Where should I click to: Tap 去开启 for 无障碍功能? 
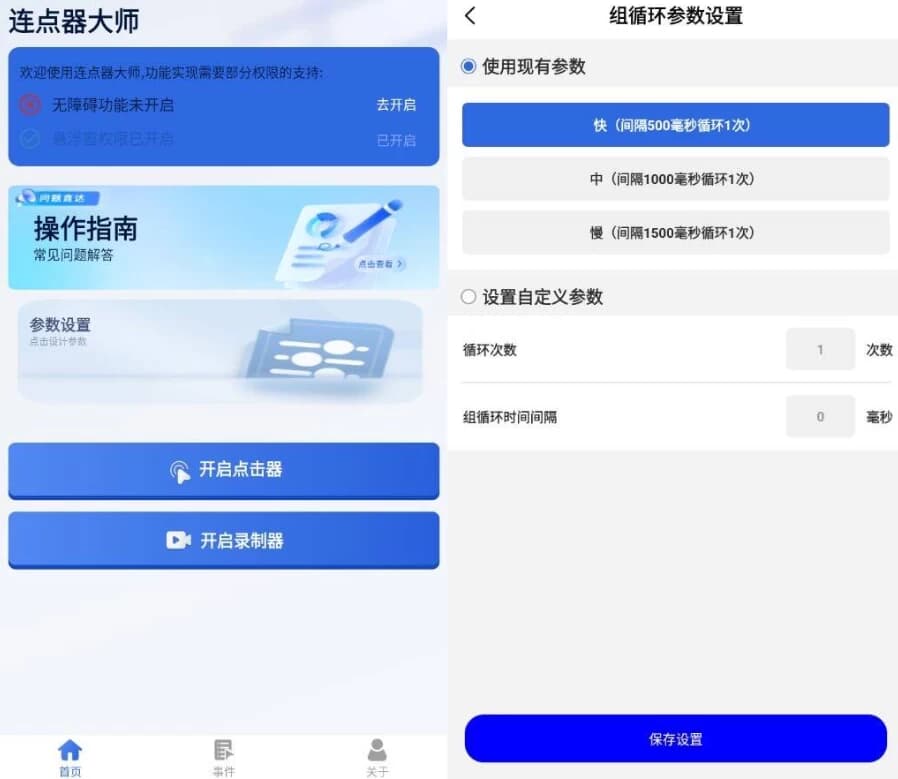[x=396, y=105]
